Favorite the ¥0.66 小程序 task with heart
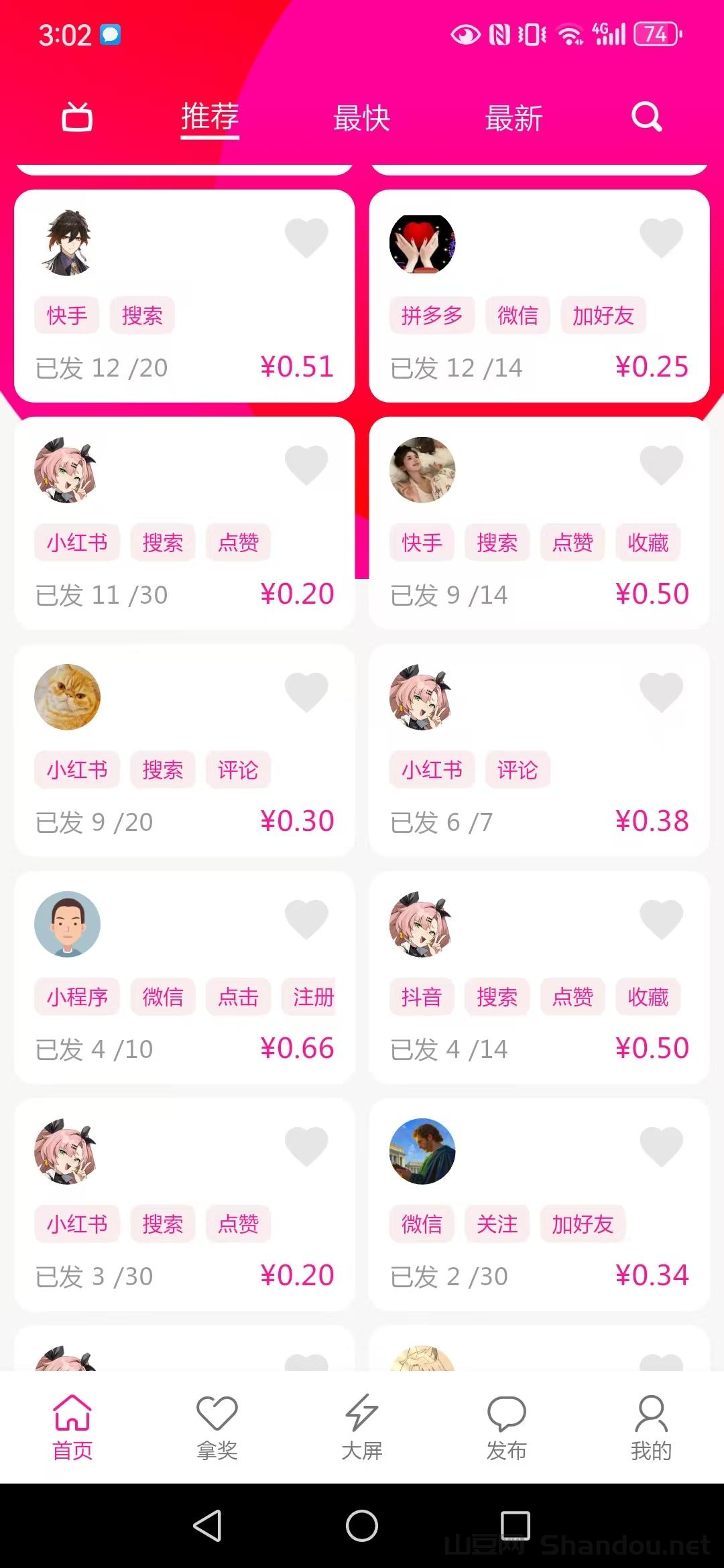Screen dimensions: 724x1568 [x=306, y=919]
